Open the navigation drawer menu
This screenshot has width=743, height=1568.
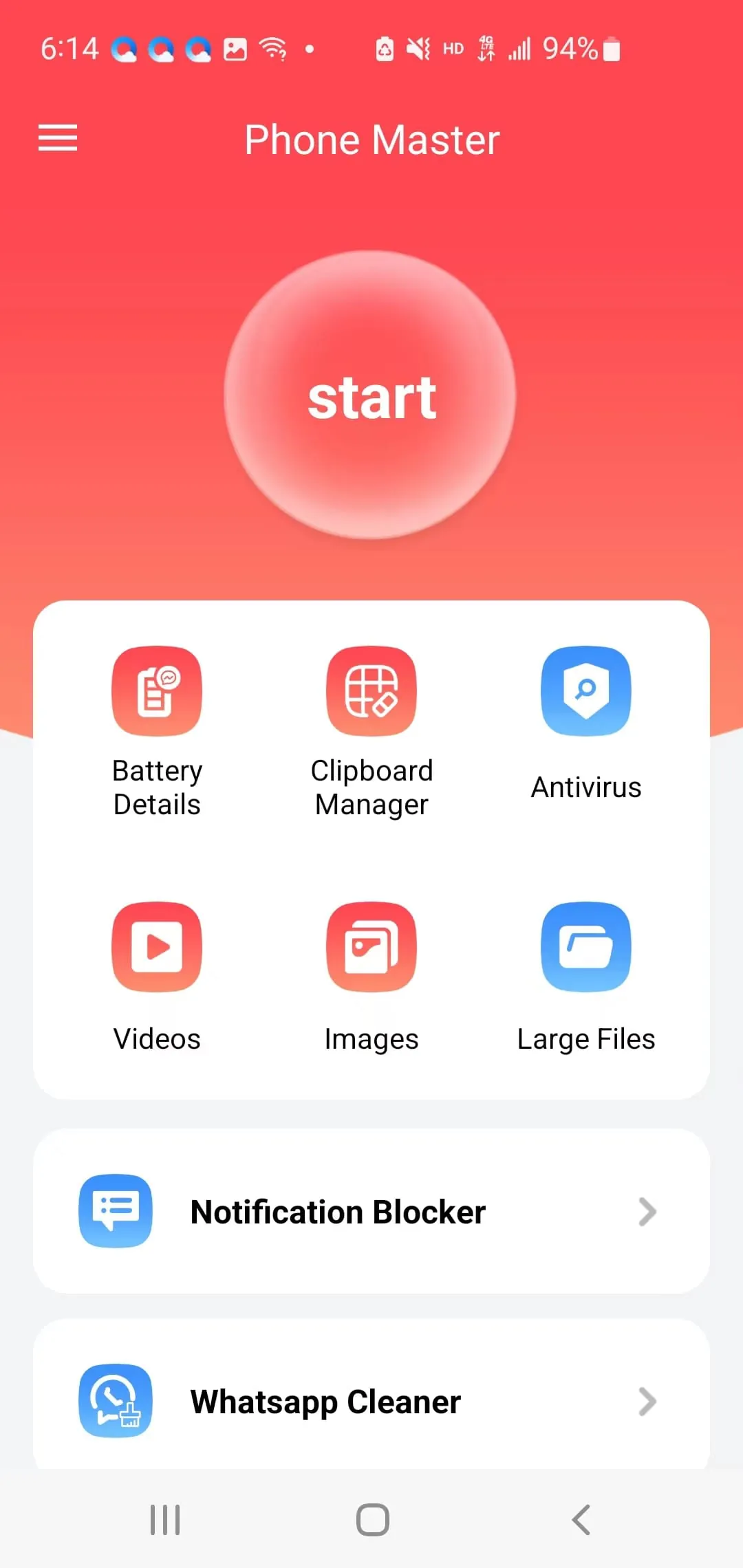point(58,138)
